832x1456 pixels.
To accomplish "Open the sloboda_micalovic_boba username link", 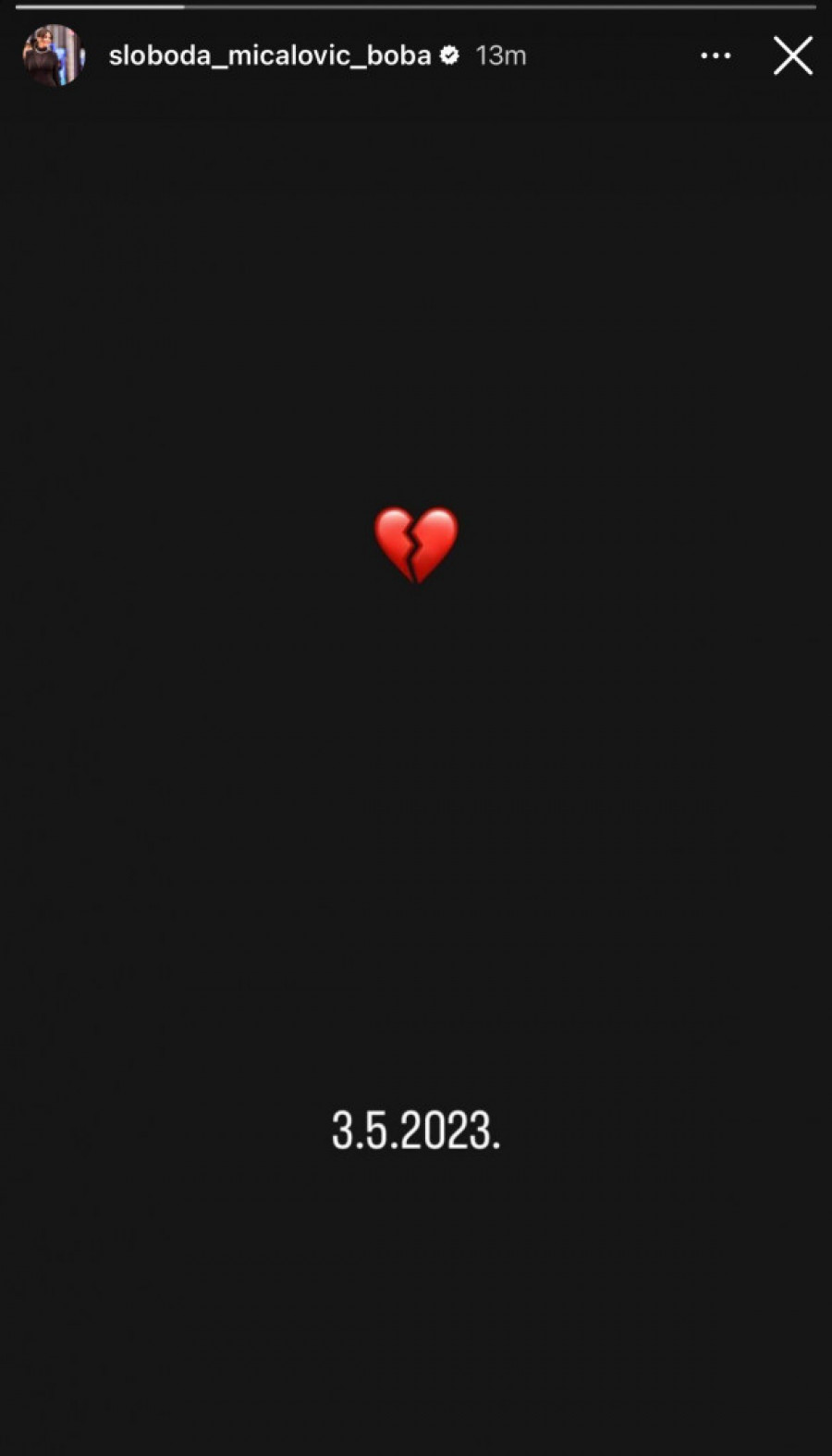I will (269, 55).
